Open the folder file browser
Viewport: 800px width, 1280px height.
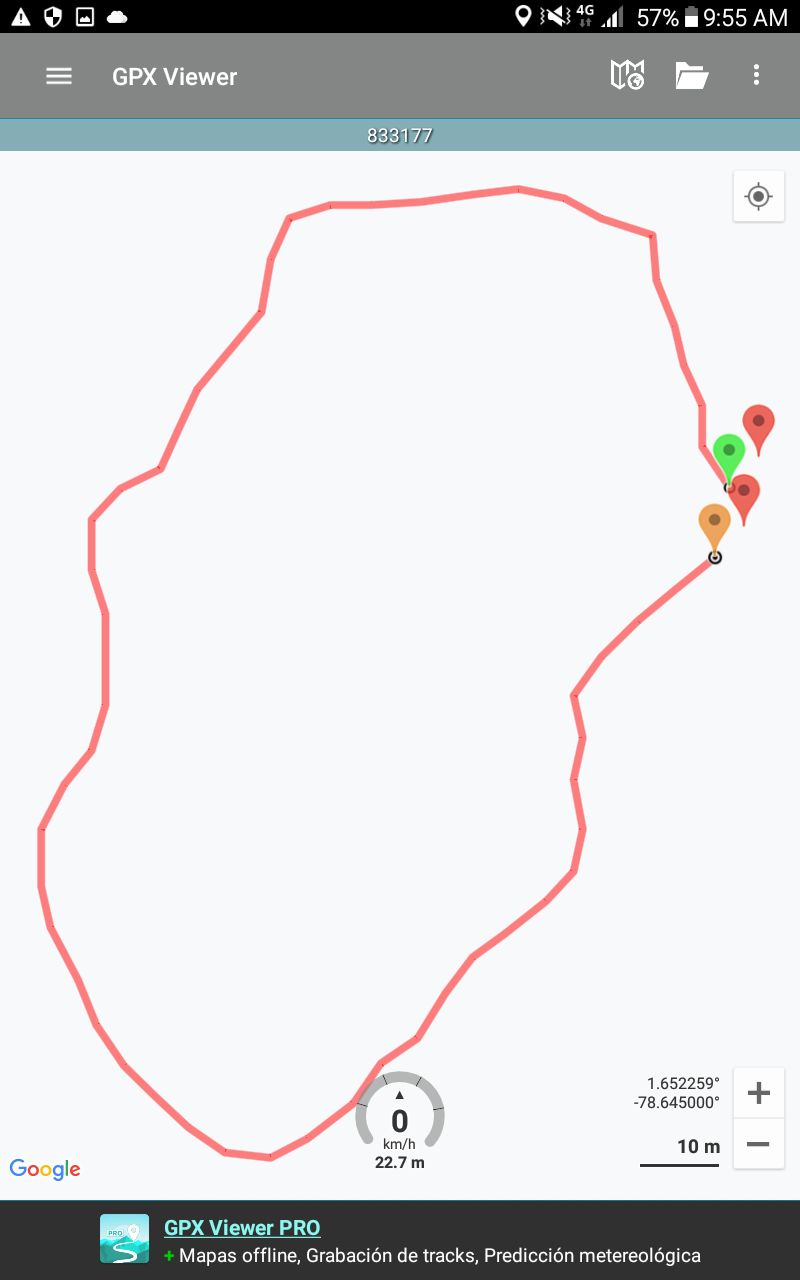[691, 76]
